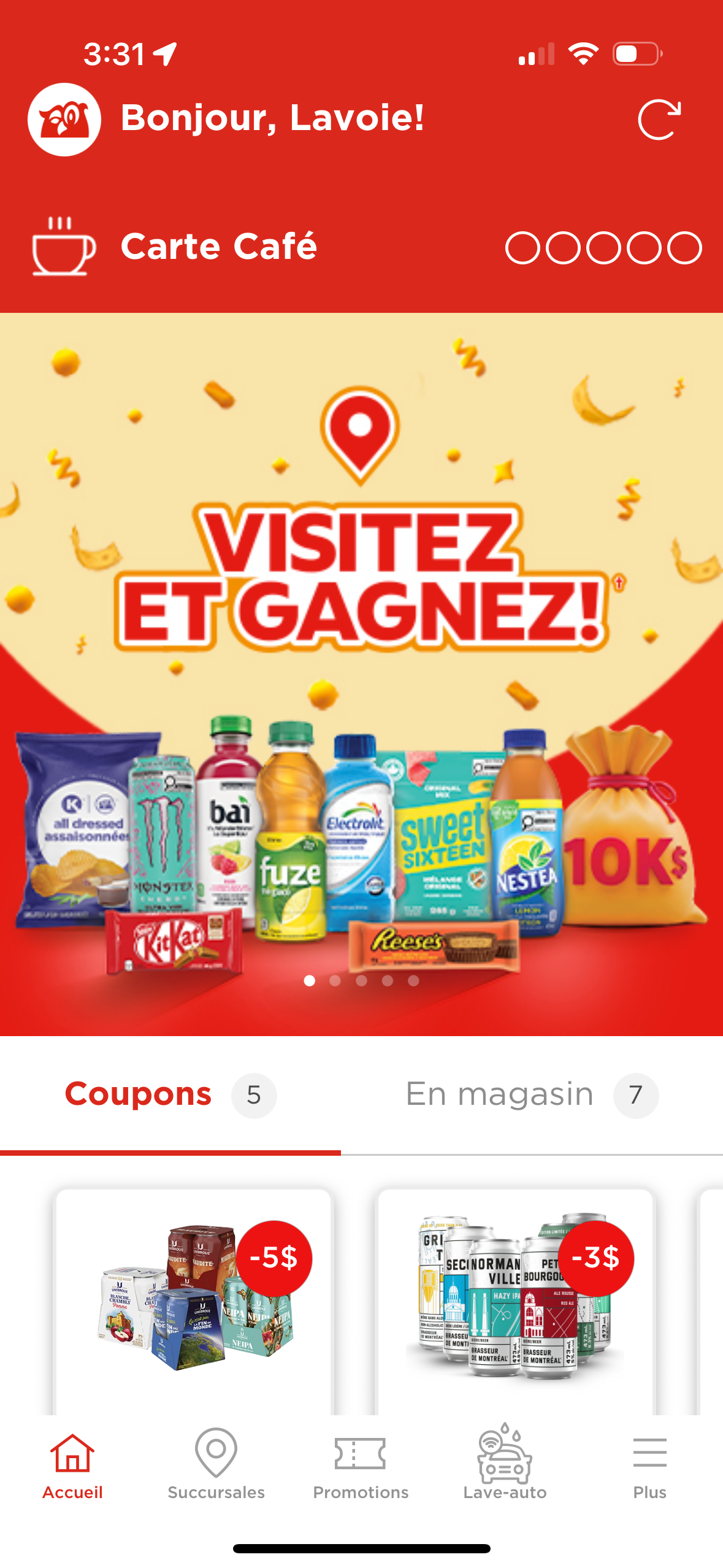Switch to the En magasin tab

[531, 1096]
